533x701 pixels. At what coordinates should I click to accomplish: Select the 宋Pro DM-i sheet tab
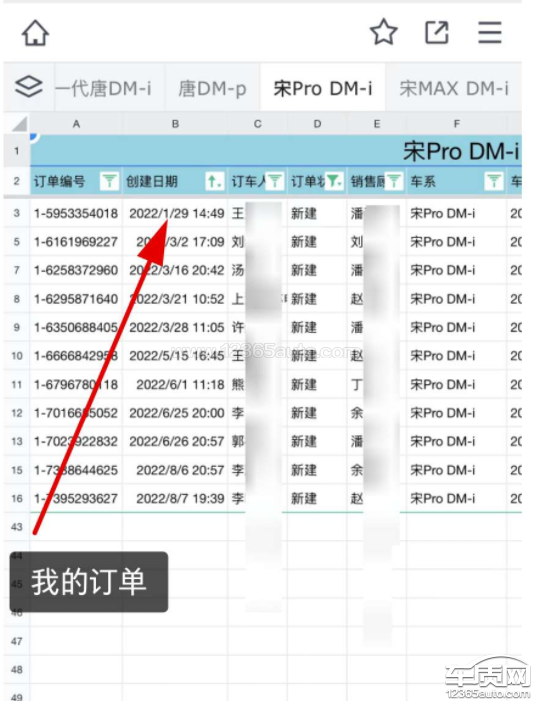click(323, 88)
